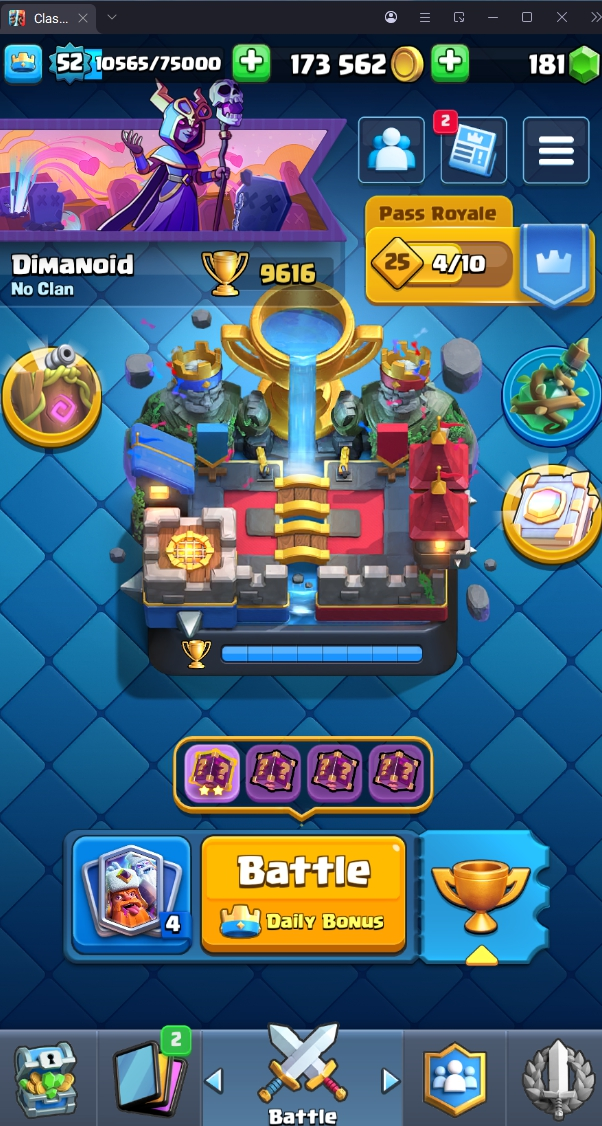The width and height of the screenshot is (602, 1126).
Task: Open the friends icon
Action: tap(392, 150)
